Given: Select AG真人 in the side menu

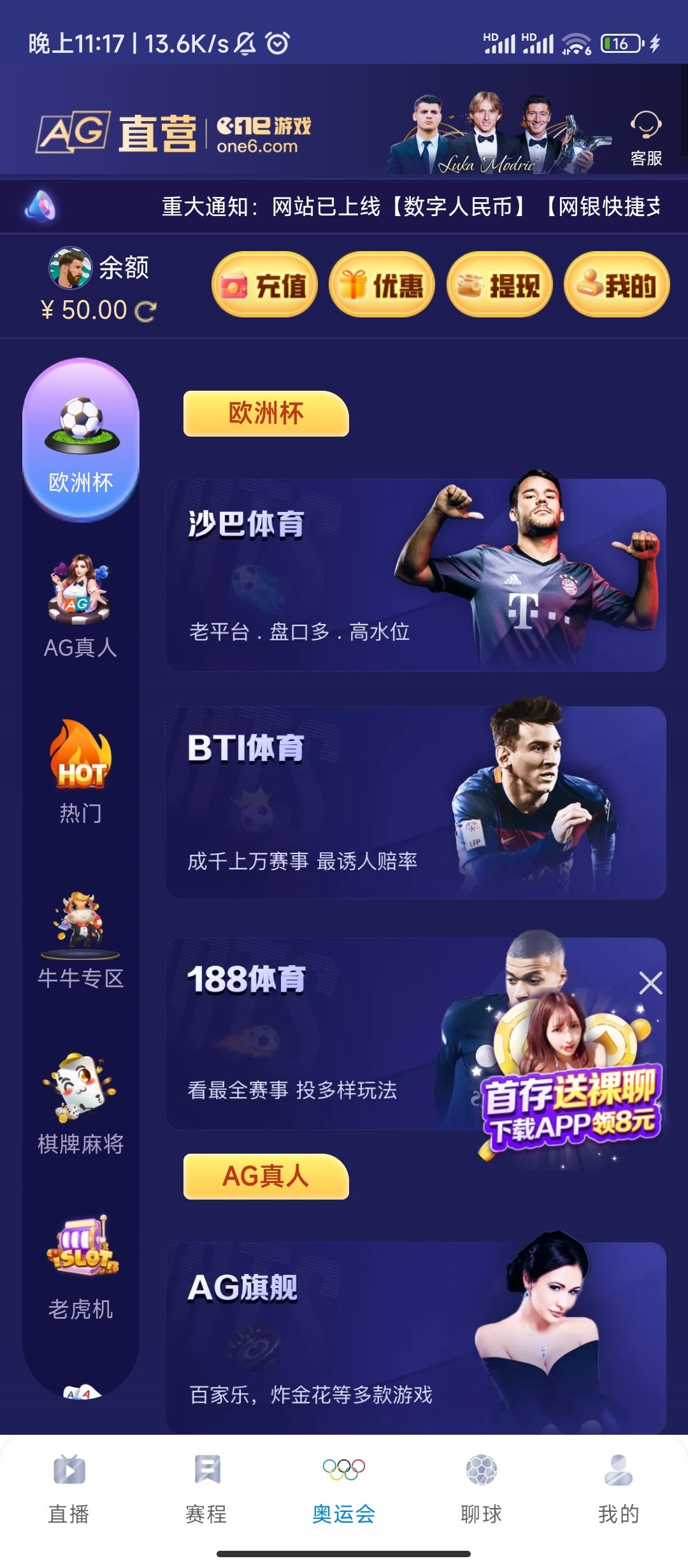Looking at the screenshot, I should pos(80,606).
